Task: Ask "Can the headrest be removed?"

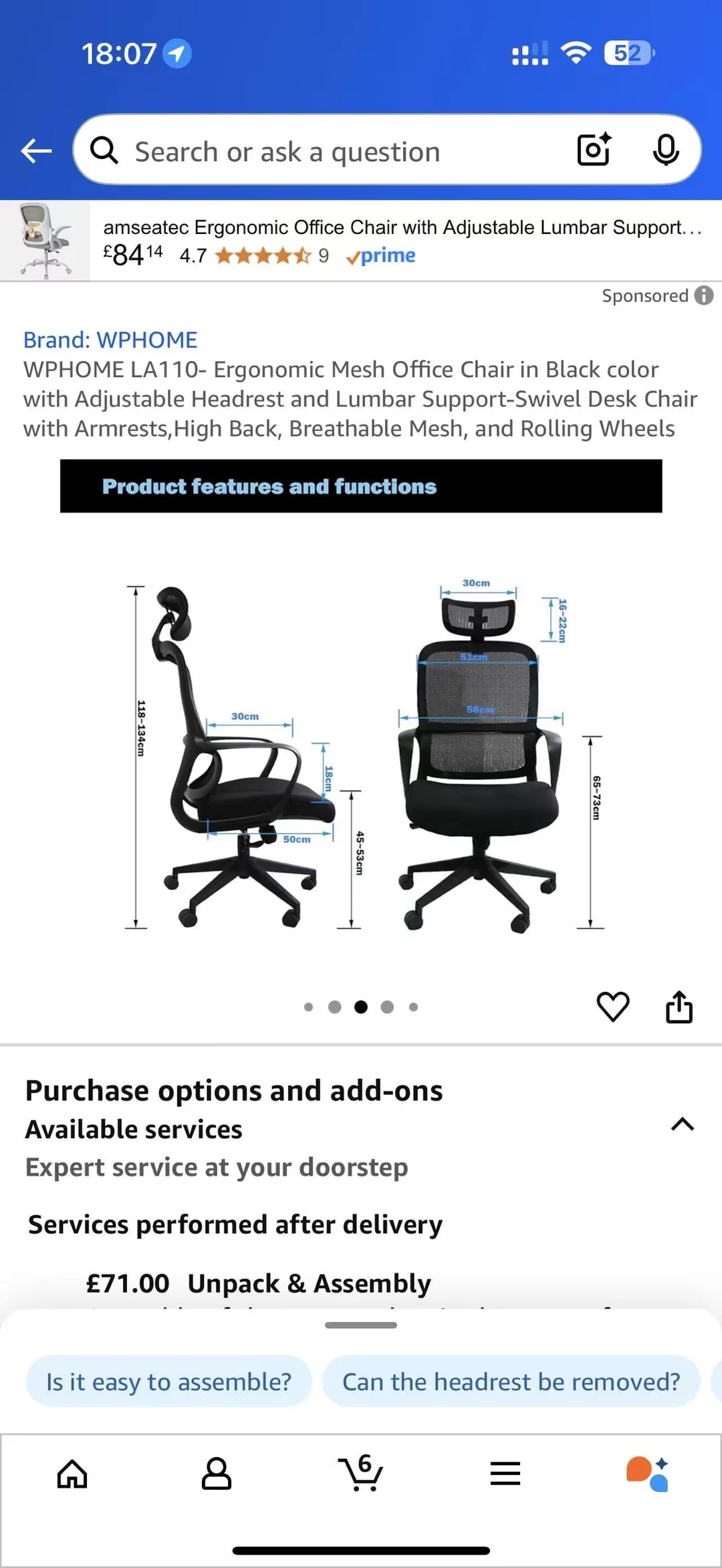Action: (x=511, y=1382)
